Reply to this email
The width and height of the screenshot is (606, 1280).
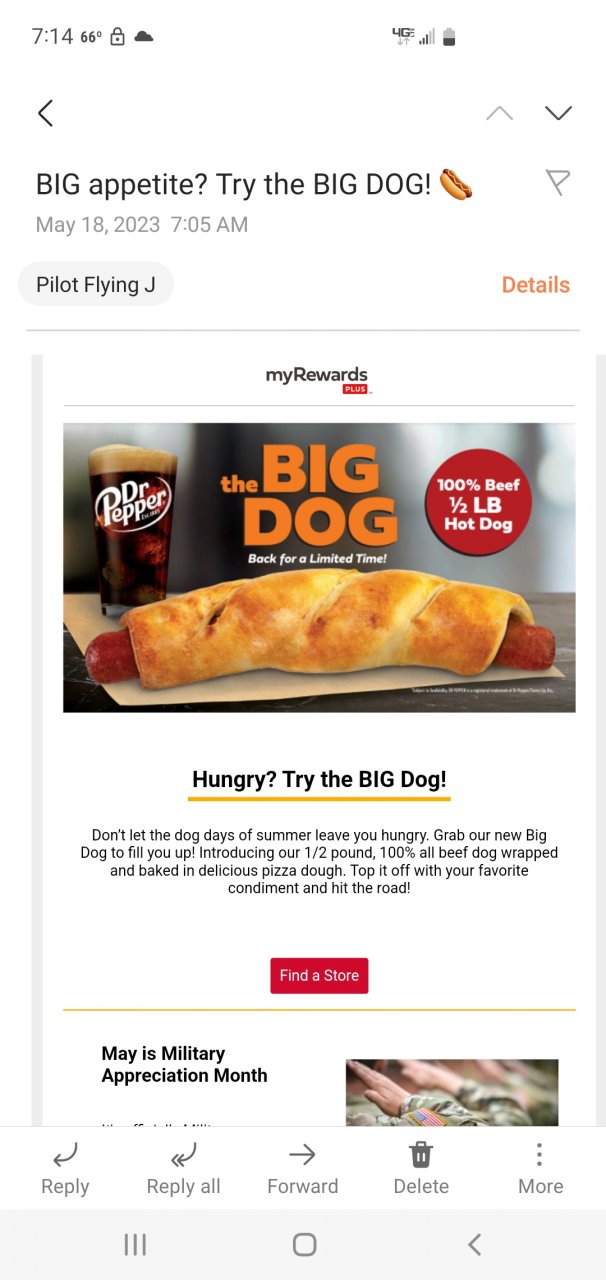pos(65,1169)
